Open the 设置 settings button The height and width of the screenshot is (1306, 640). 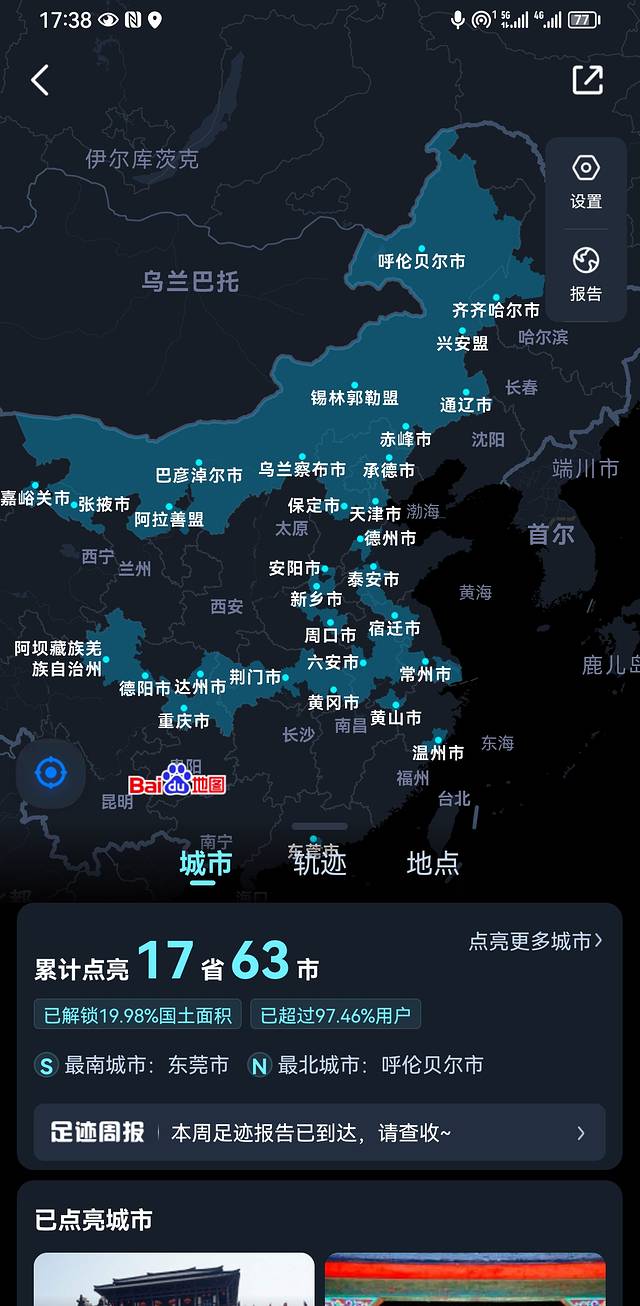[586, 181]
